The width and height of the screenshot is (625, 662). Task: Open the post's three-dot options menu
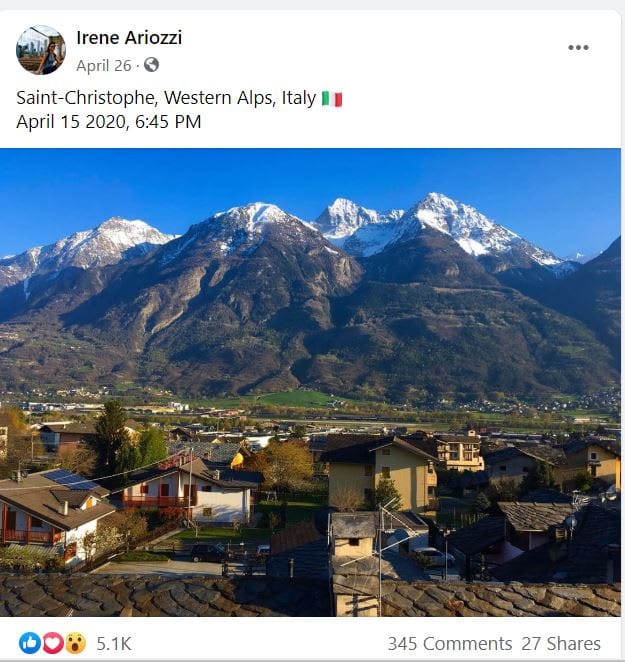(578, 47)
